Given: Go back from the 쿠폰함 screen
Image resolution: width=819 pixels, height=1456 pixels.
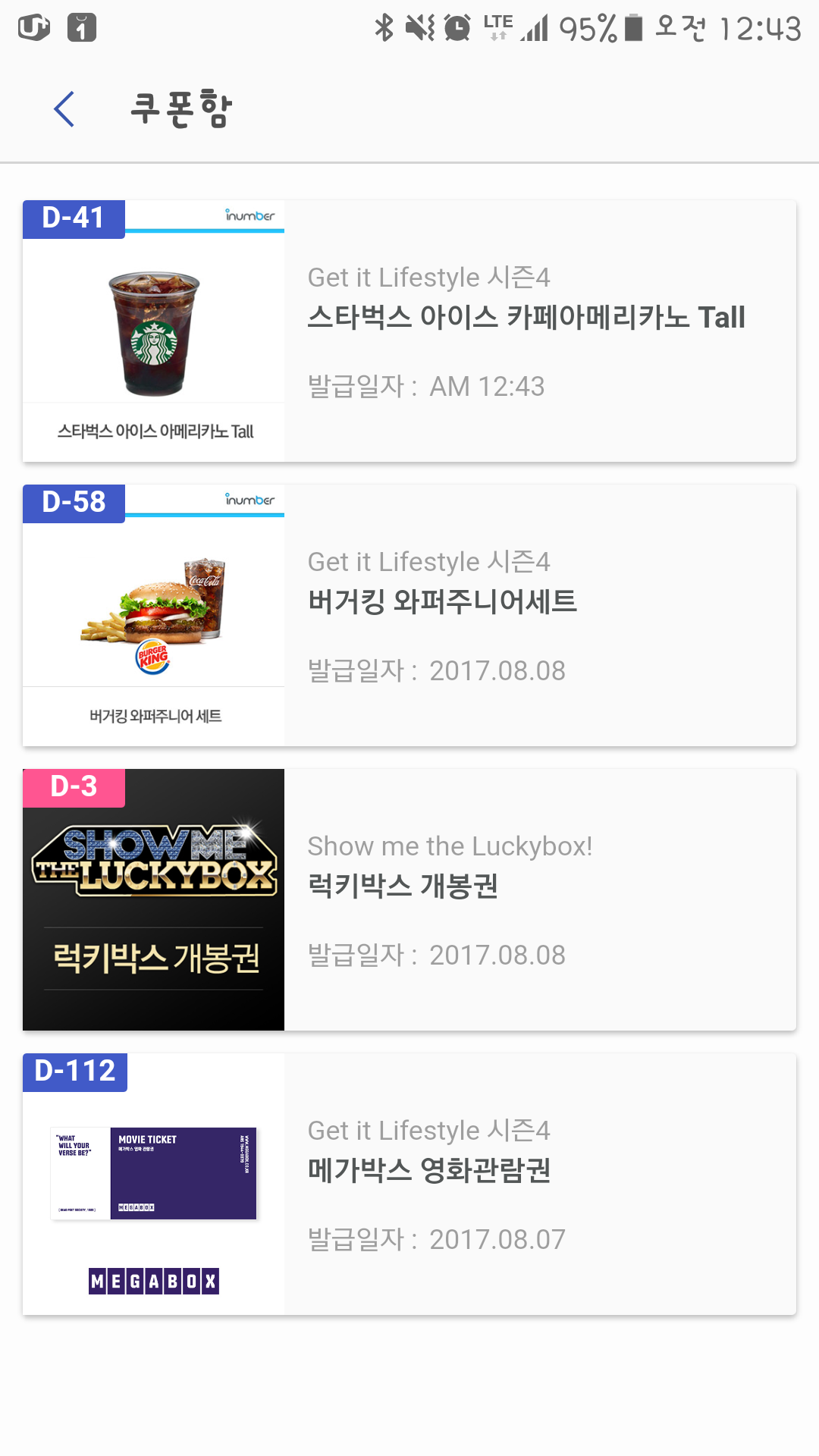Looking at the screenshot, I should point(65,109).
